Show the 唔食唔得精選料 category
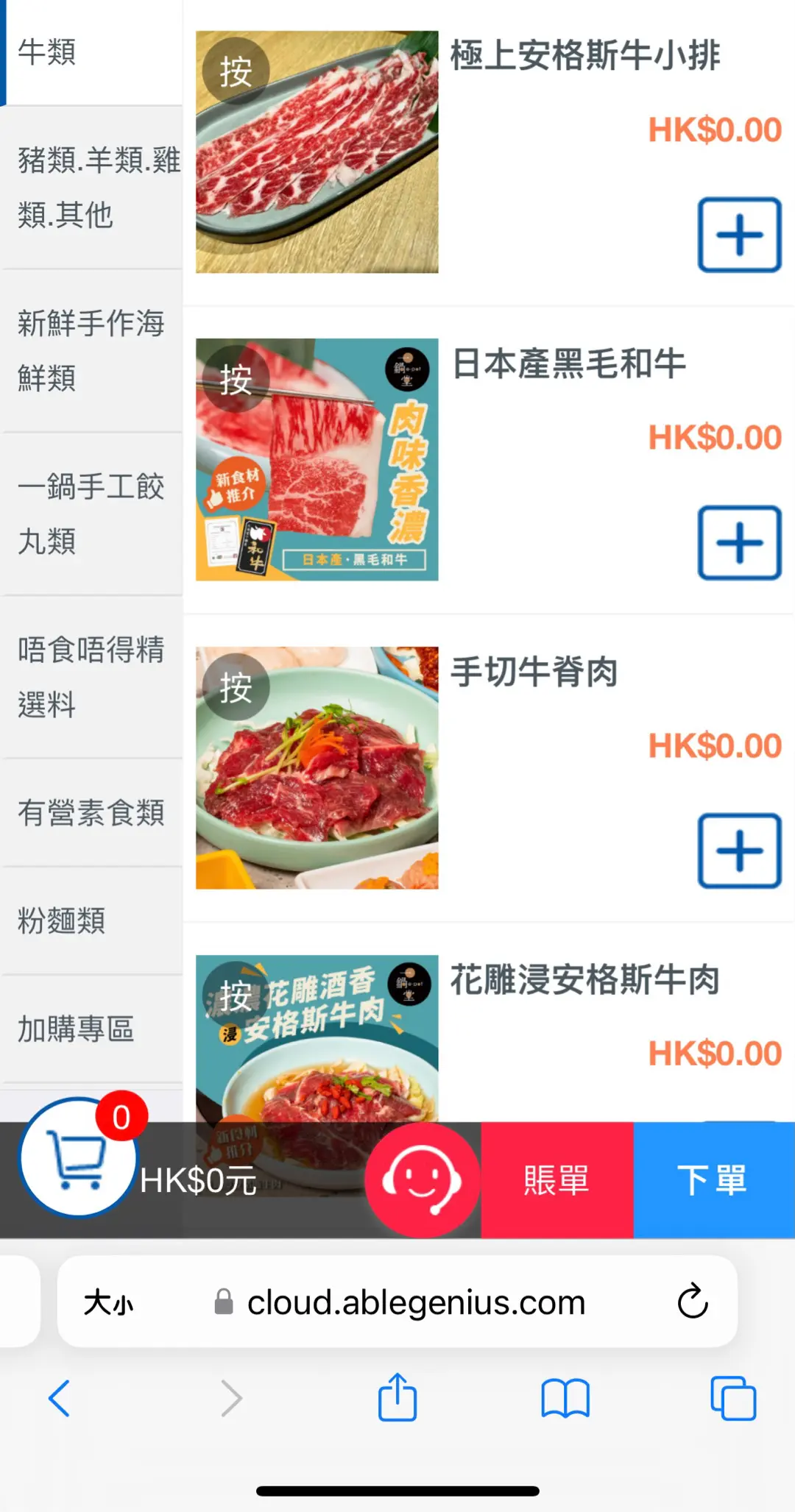 91,677
